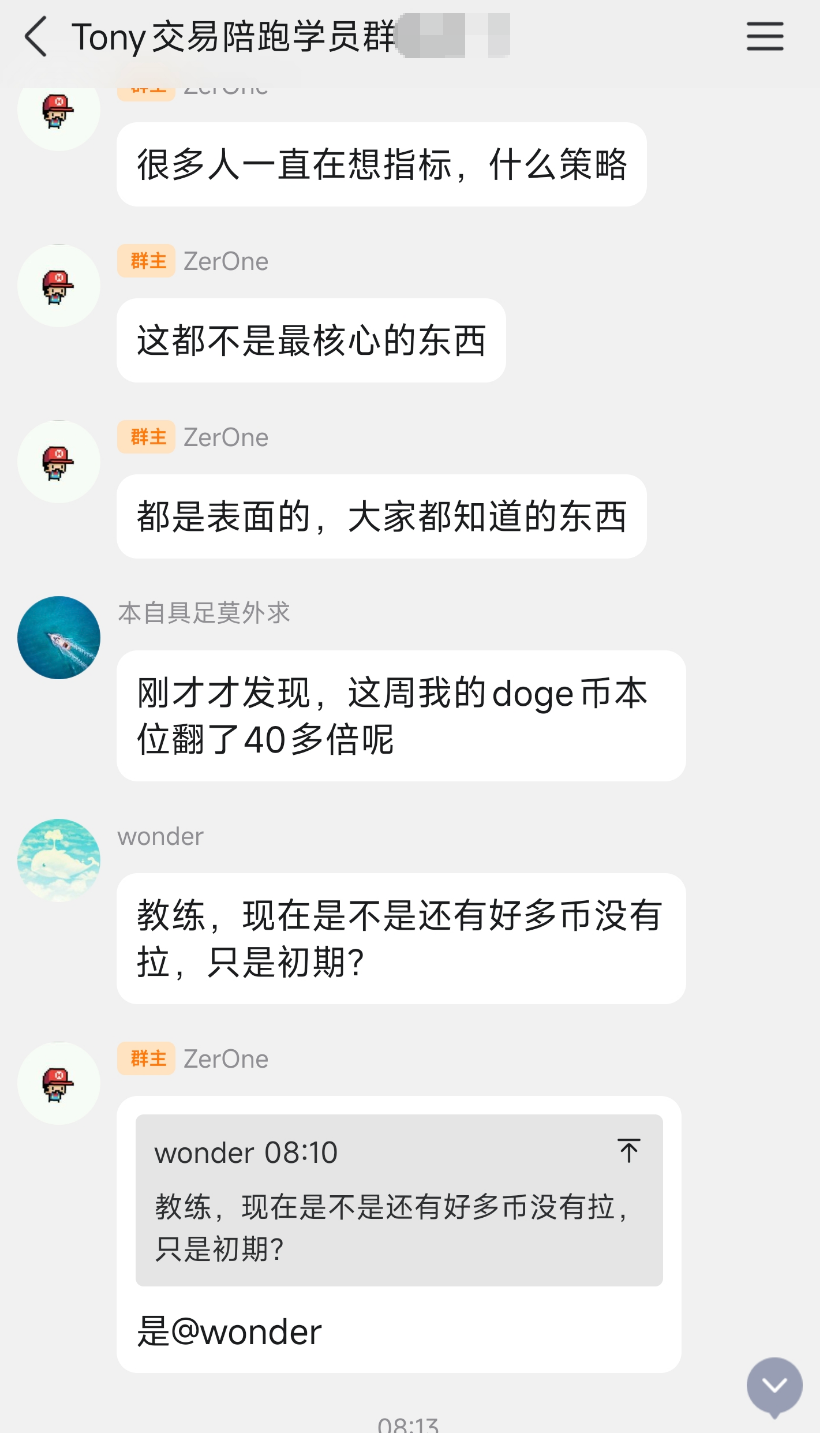Tap the message asking 好多币没有拉，只是初期
Screen dimensions: 820x1433
400,938
